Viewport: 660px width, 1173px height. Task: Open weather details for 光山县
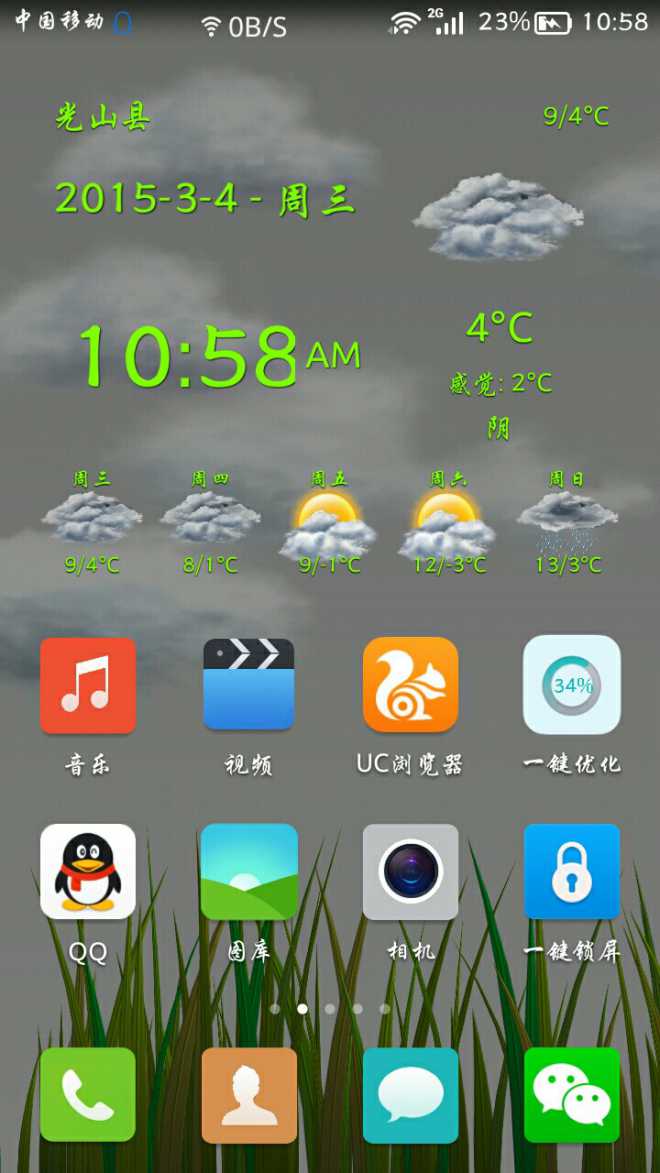(x=103, y=117)
